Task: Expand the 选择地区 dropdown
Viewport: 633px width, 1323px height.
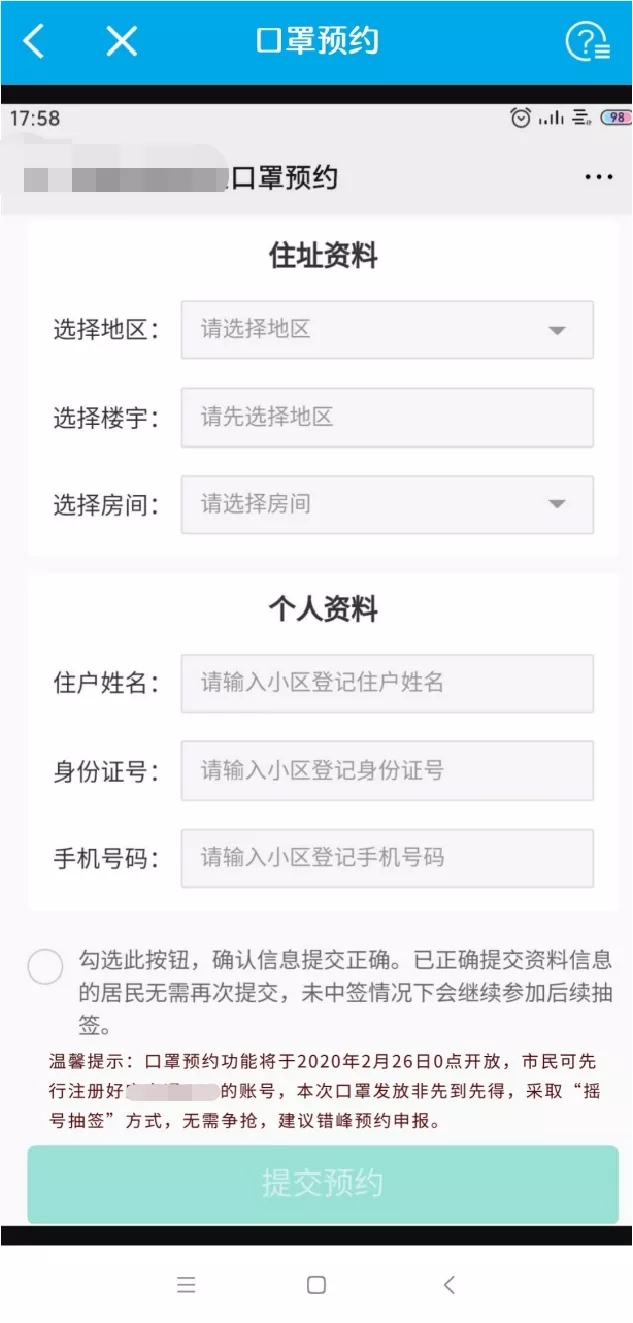Action: [387, 330]
